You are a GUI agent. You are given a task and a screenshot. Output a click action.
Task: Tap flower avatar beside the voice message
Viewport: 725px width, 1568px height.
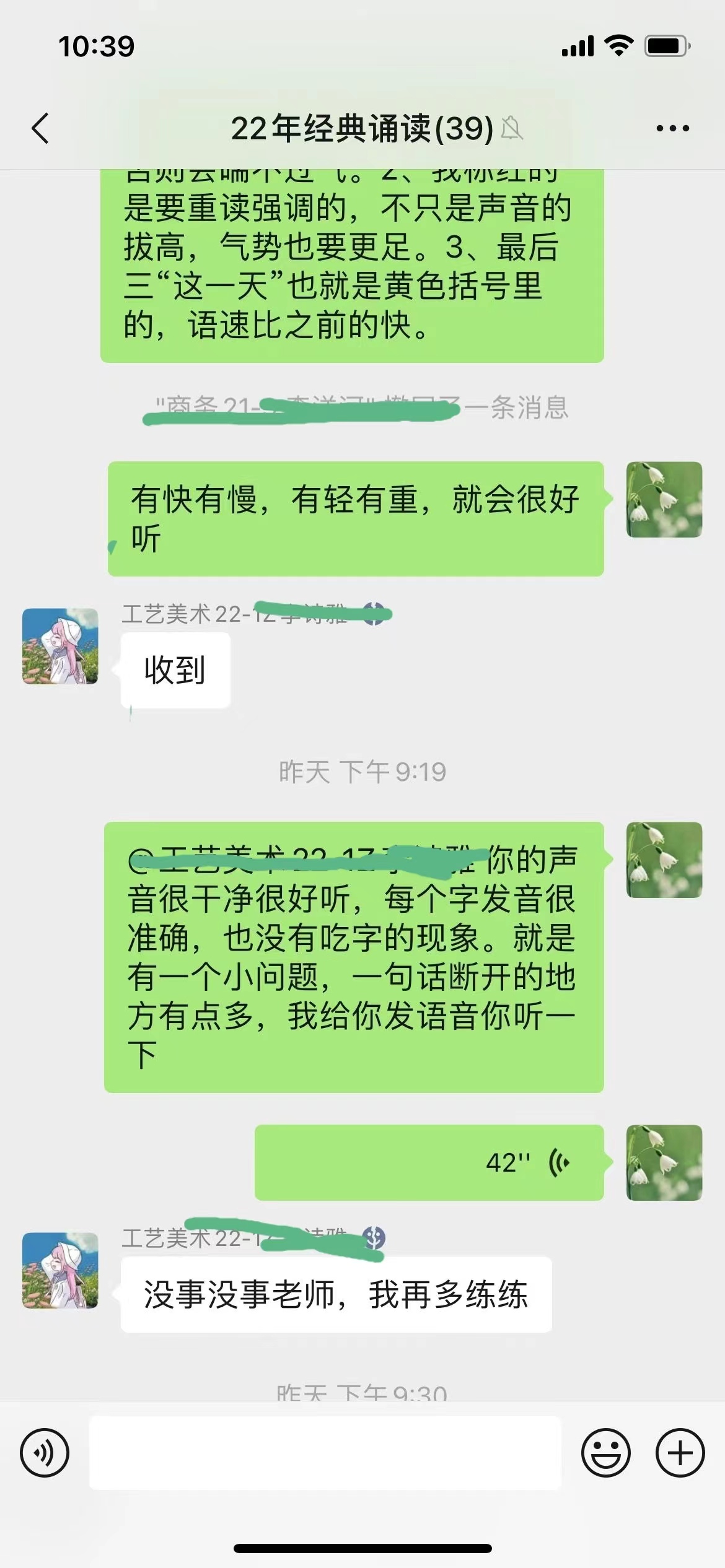pos(664,1162)
